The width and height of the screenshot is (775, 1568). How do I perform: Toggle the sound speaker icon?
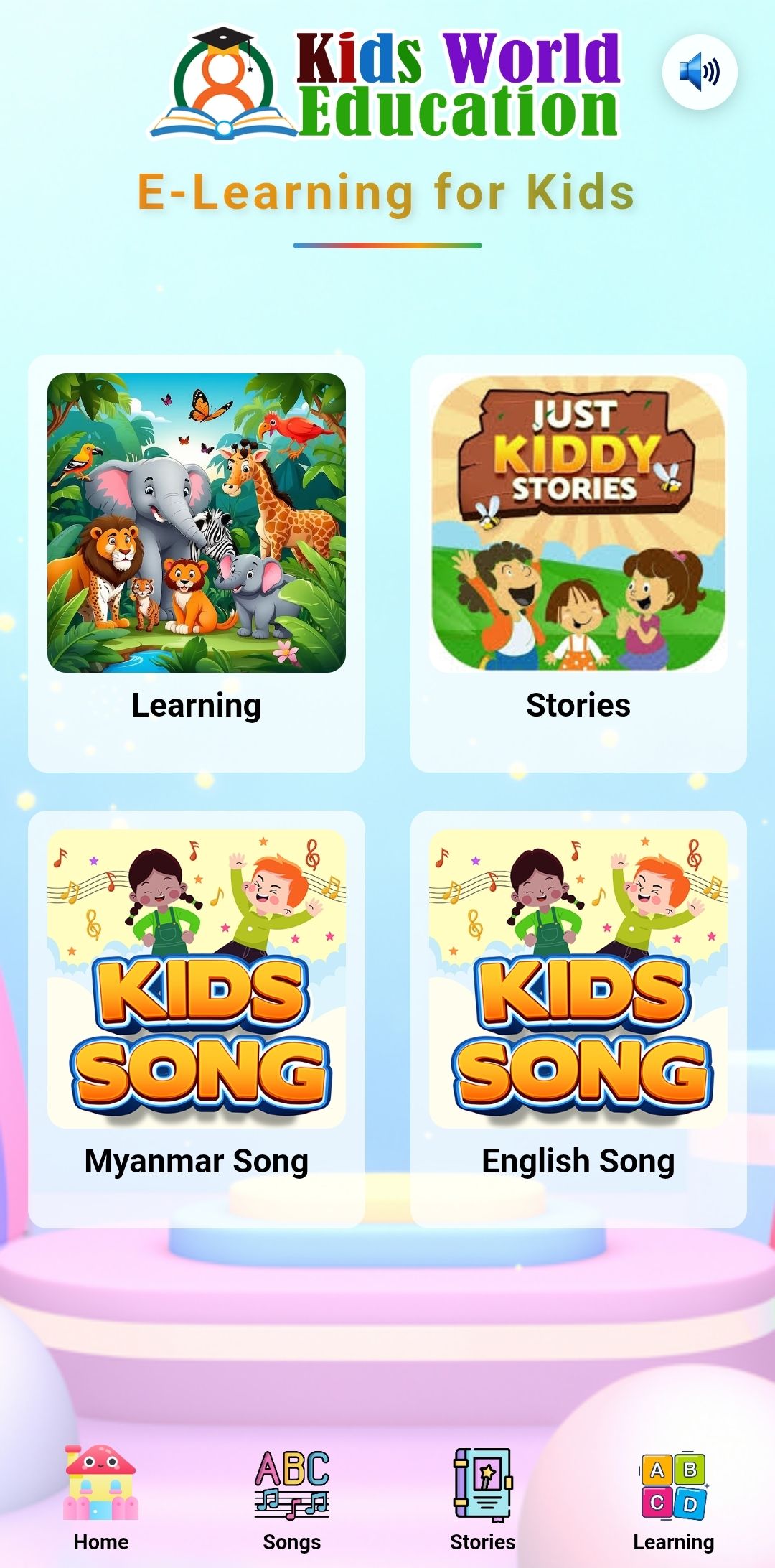tap(700, 72)
